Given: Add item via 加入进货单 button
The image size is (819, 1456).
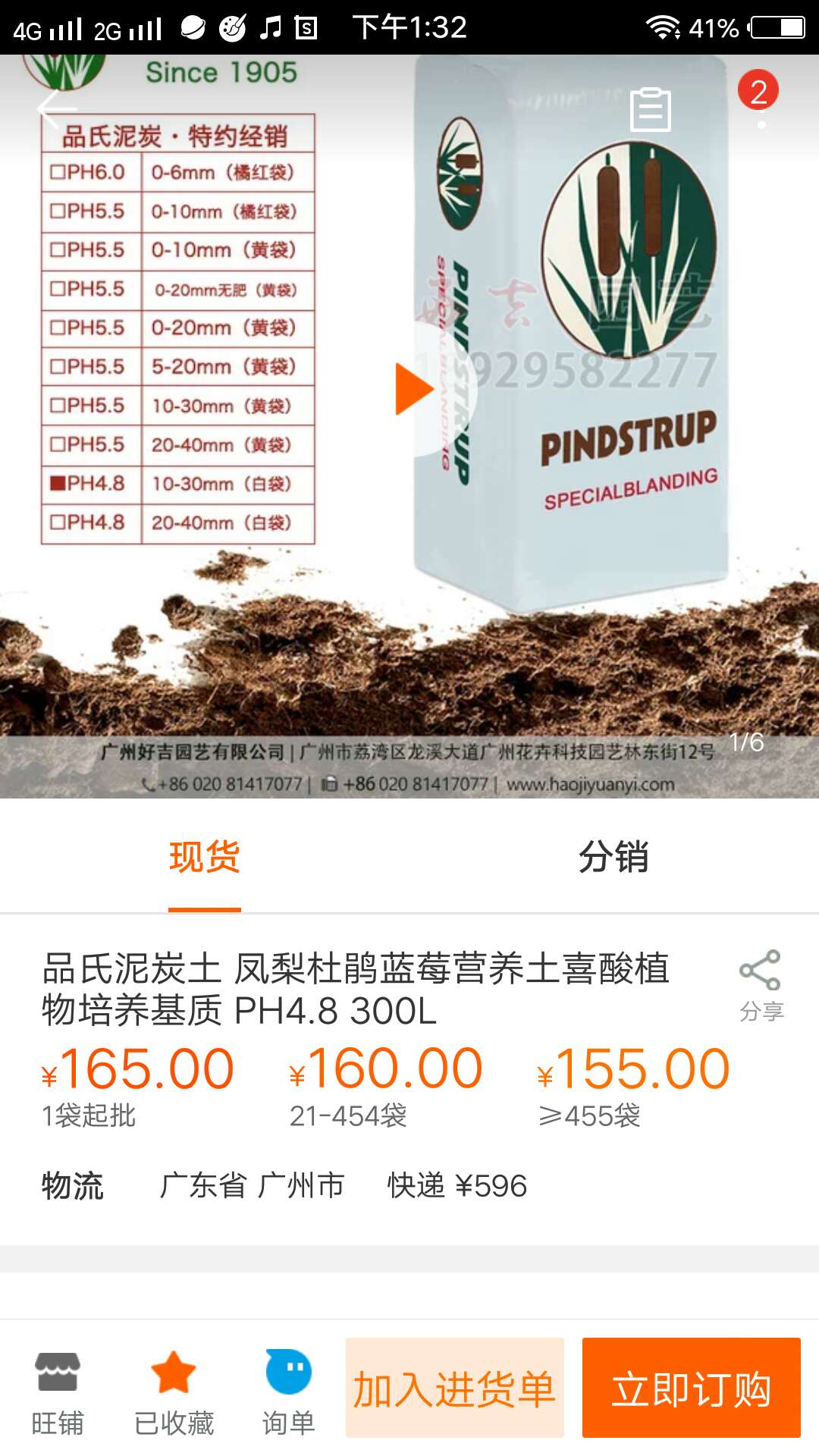Looking at the screenshot, I should coord(455,1388).
